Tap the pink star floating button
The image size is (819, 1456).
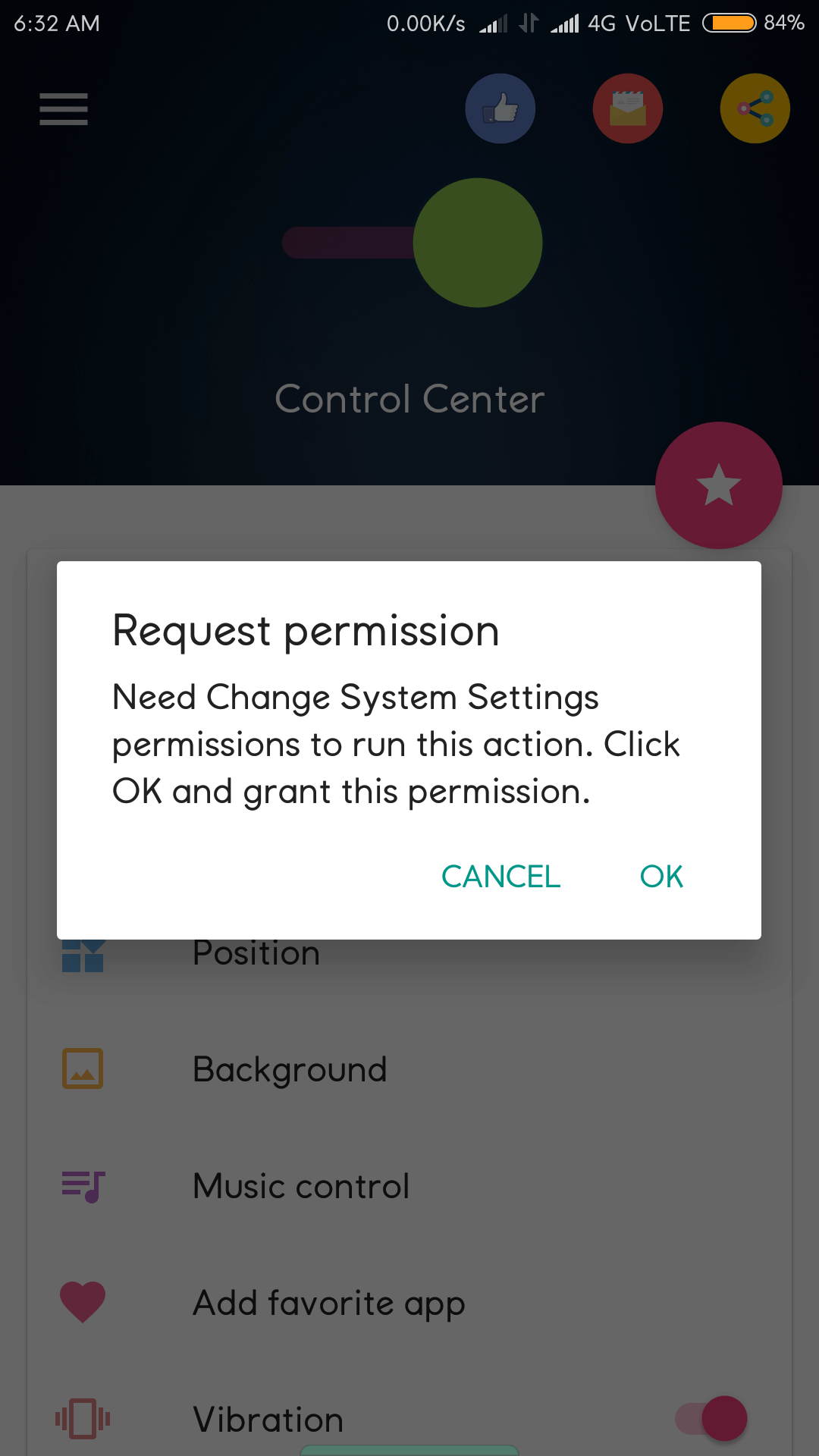(719, 485)
